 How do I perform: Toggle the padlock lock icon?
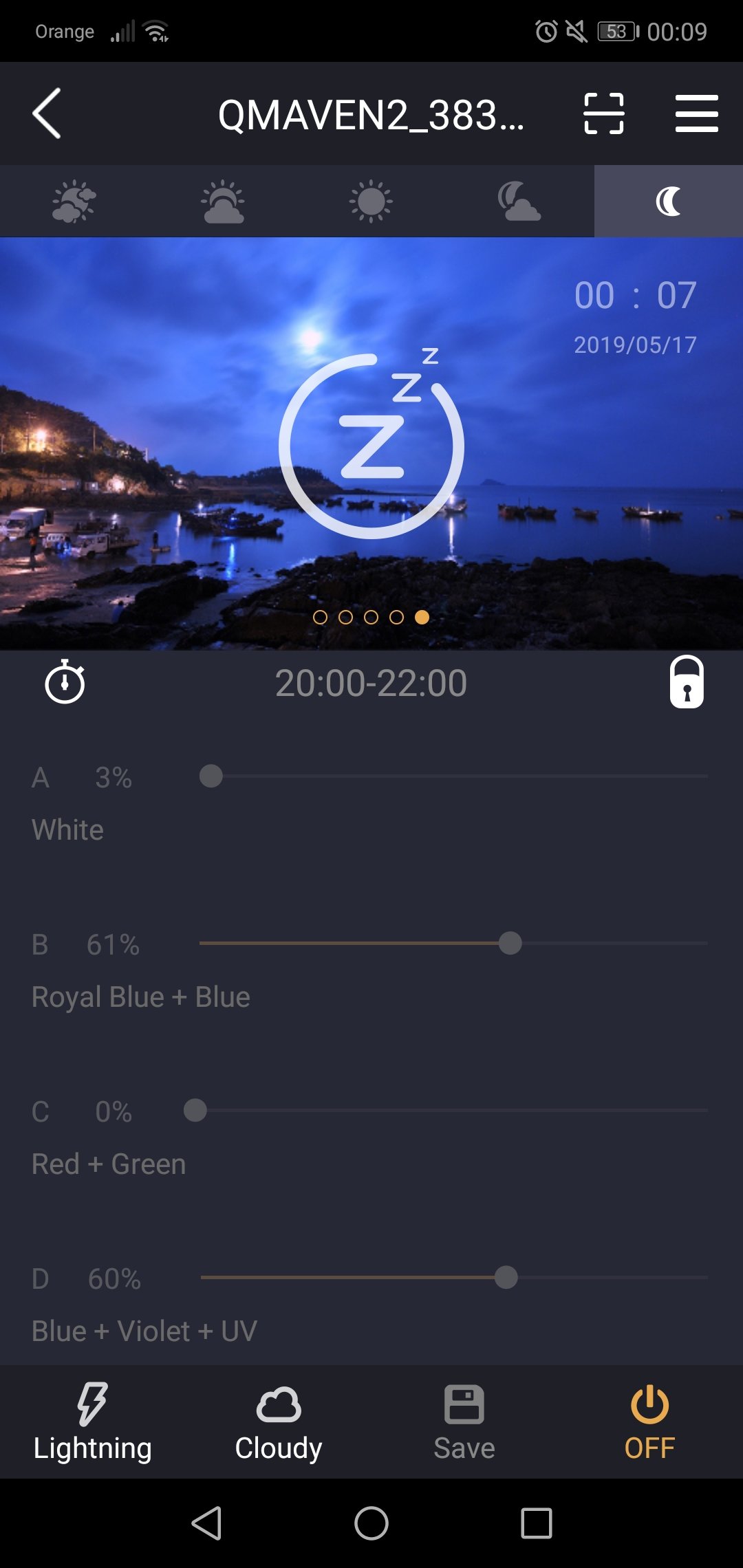pos(687,682)
